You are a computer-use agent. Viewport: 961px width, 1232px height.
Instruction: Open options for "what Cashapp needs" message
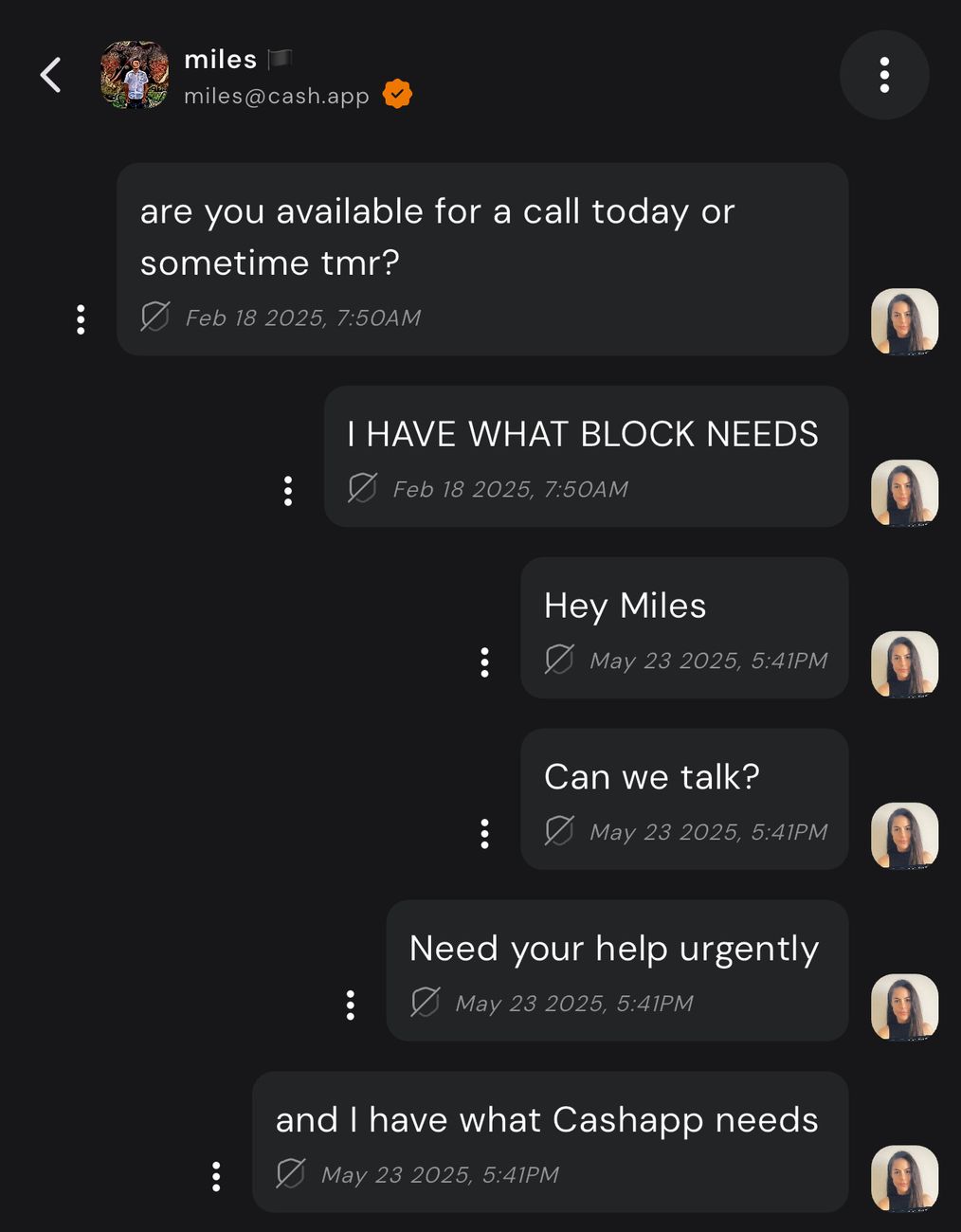tap(216, 1177)
